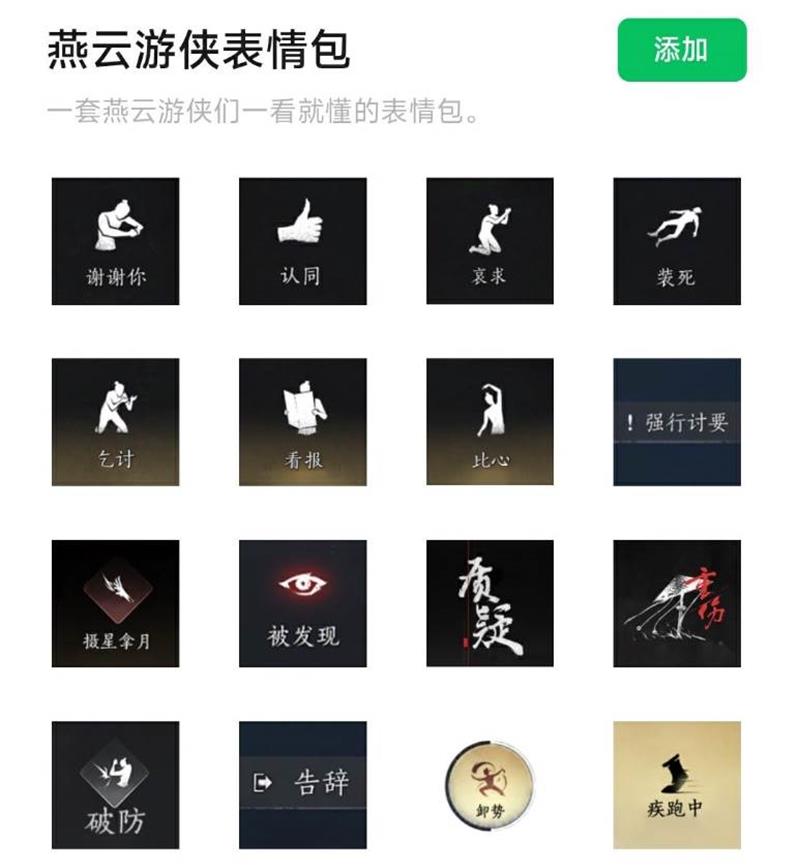
Task: Open the 被发现 red eye sticker
Action: point(302,603)
